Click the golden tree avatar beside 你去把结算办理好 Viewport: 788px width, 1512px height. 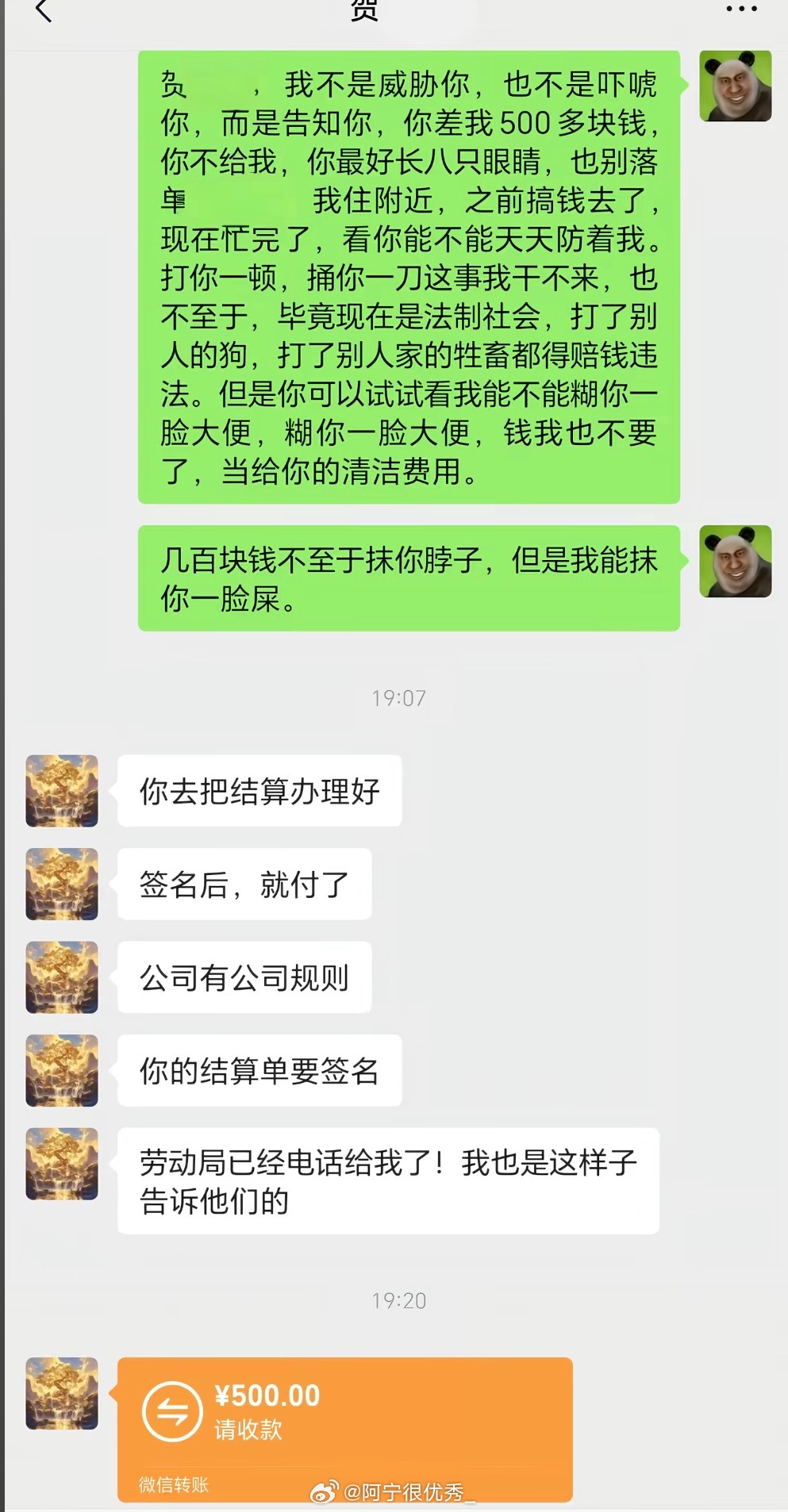(x=62, y=791)
